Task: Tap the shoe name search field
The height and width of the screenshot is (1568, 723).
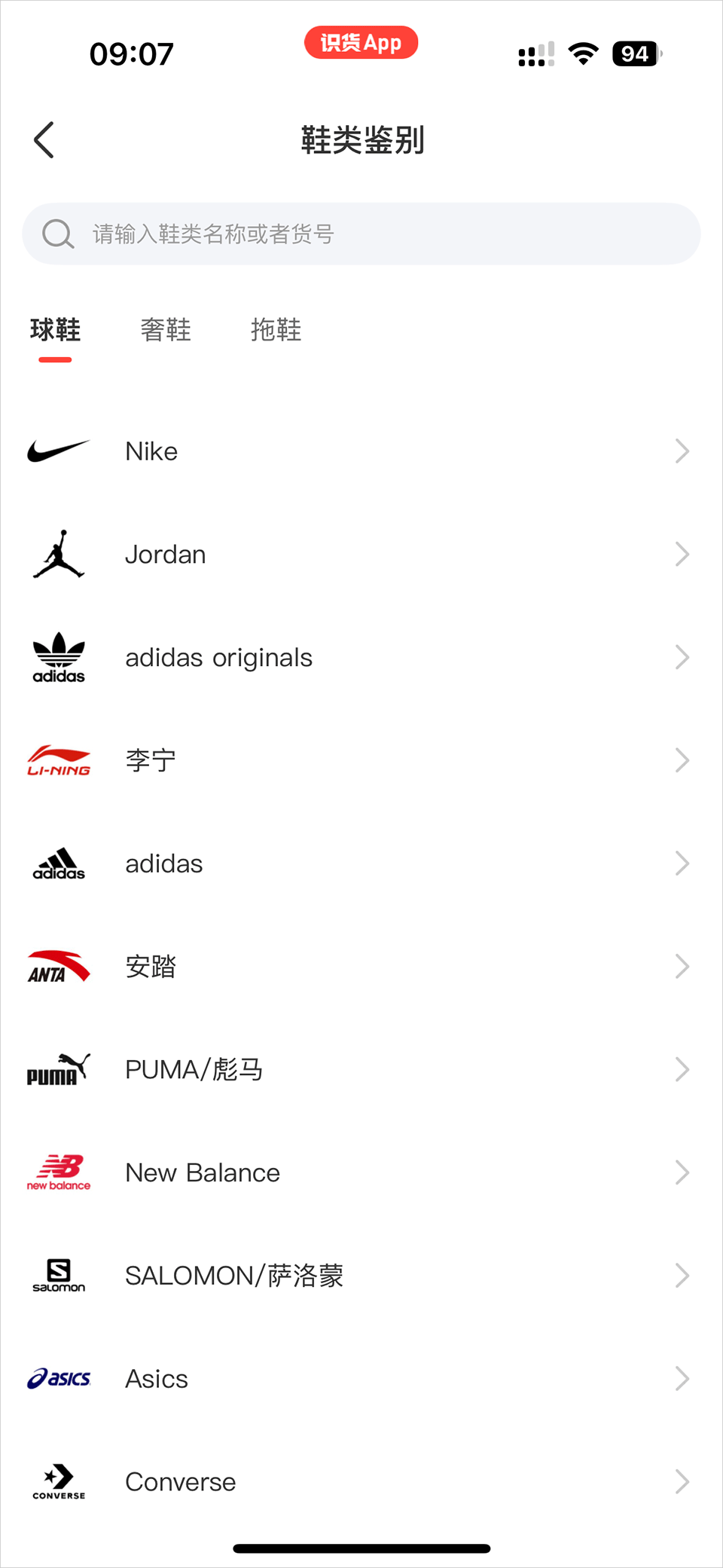Action: (361, 234)
